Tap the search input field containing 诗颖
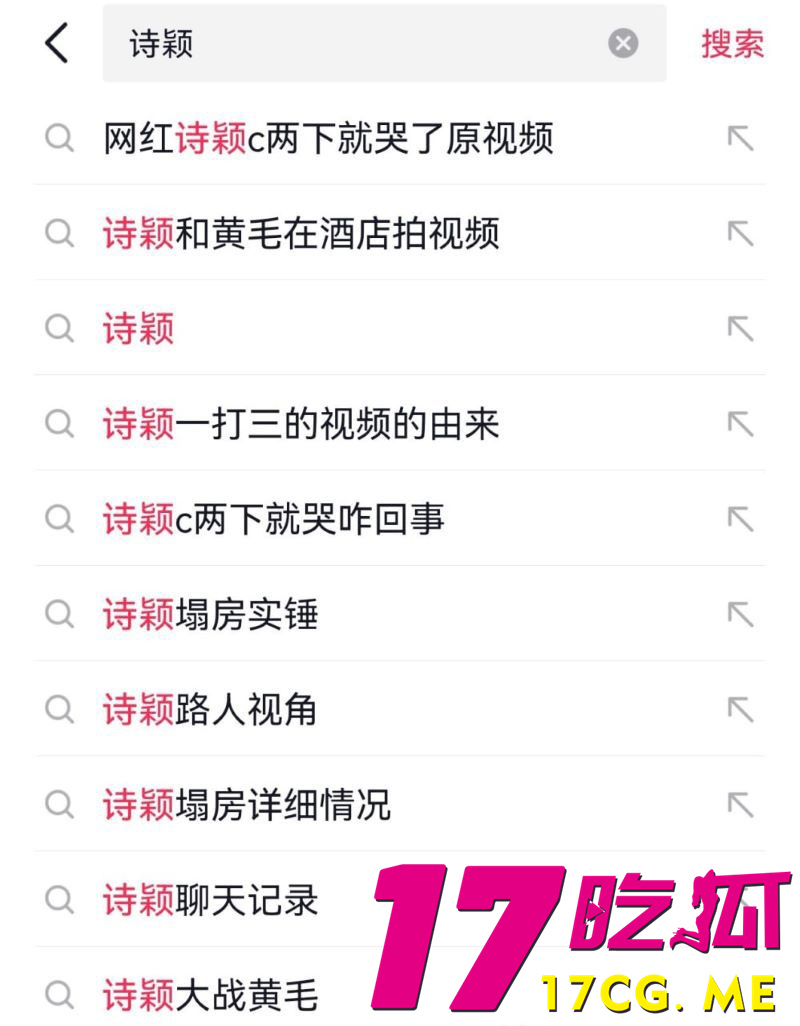 point(350,43)
